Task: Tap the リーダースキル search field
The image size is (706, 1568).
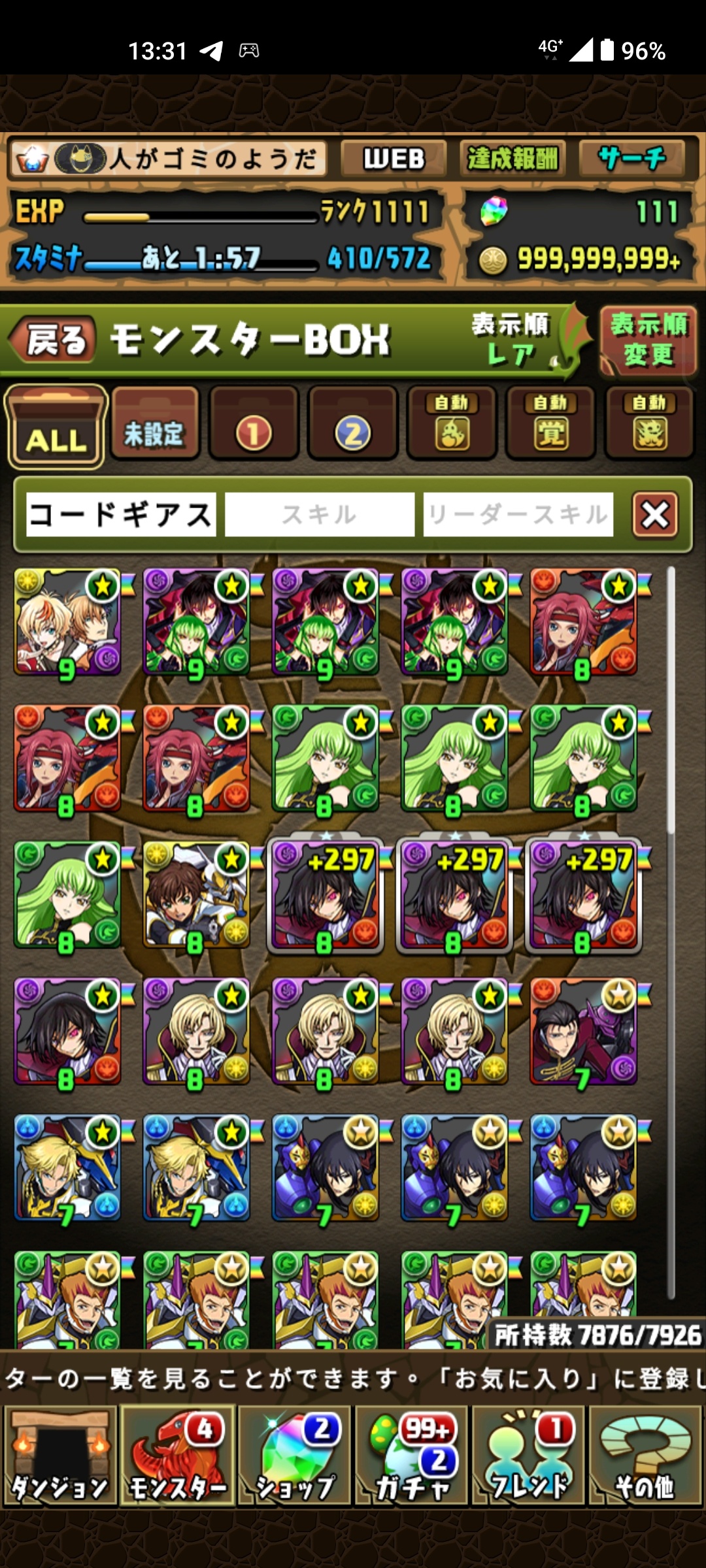Action: coord(518,515)
